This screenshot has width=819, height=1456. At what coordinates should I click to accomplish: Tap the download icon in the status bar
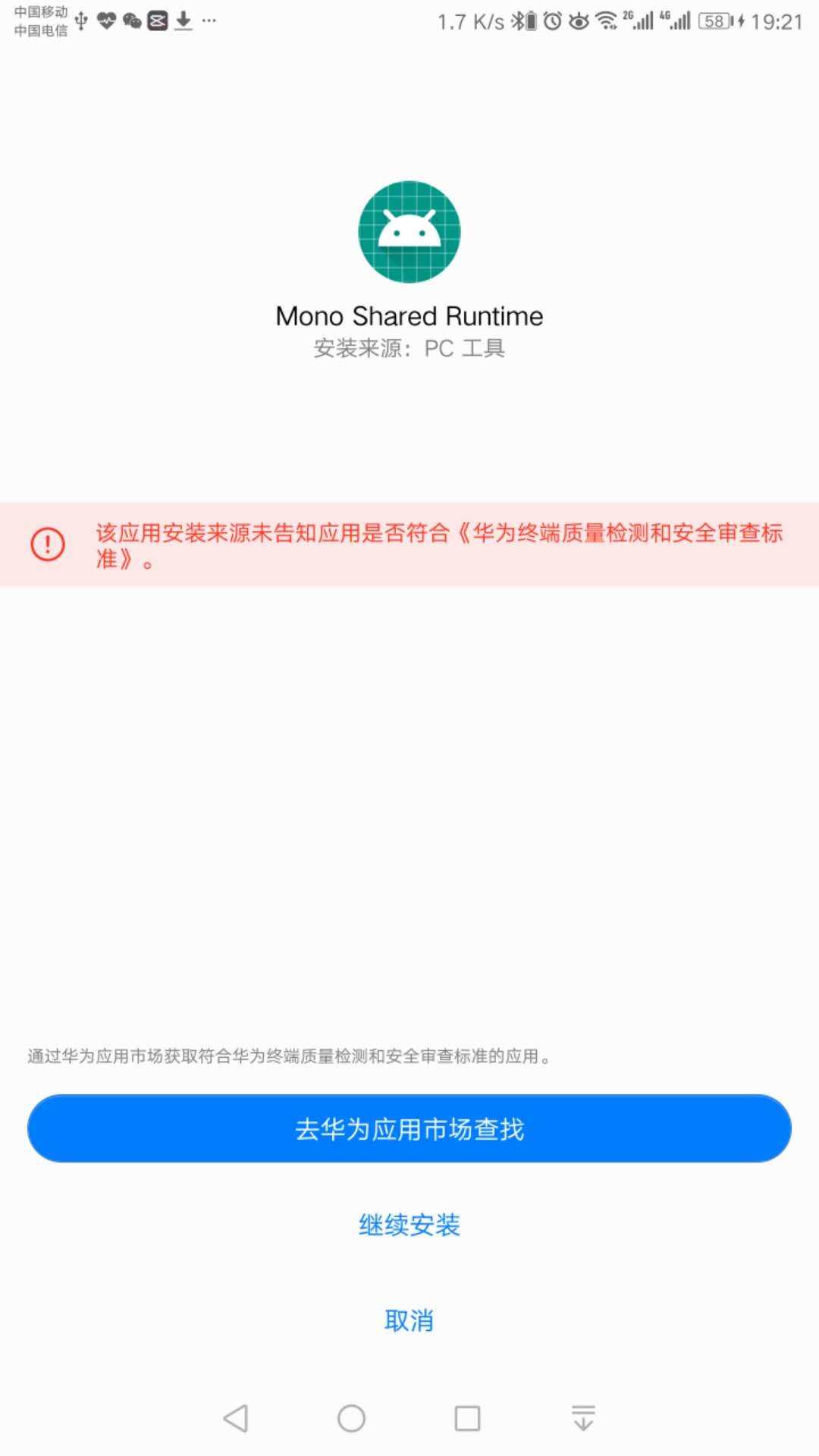click(183, 20)
